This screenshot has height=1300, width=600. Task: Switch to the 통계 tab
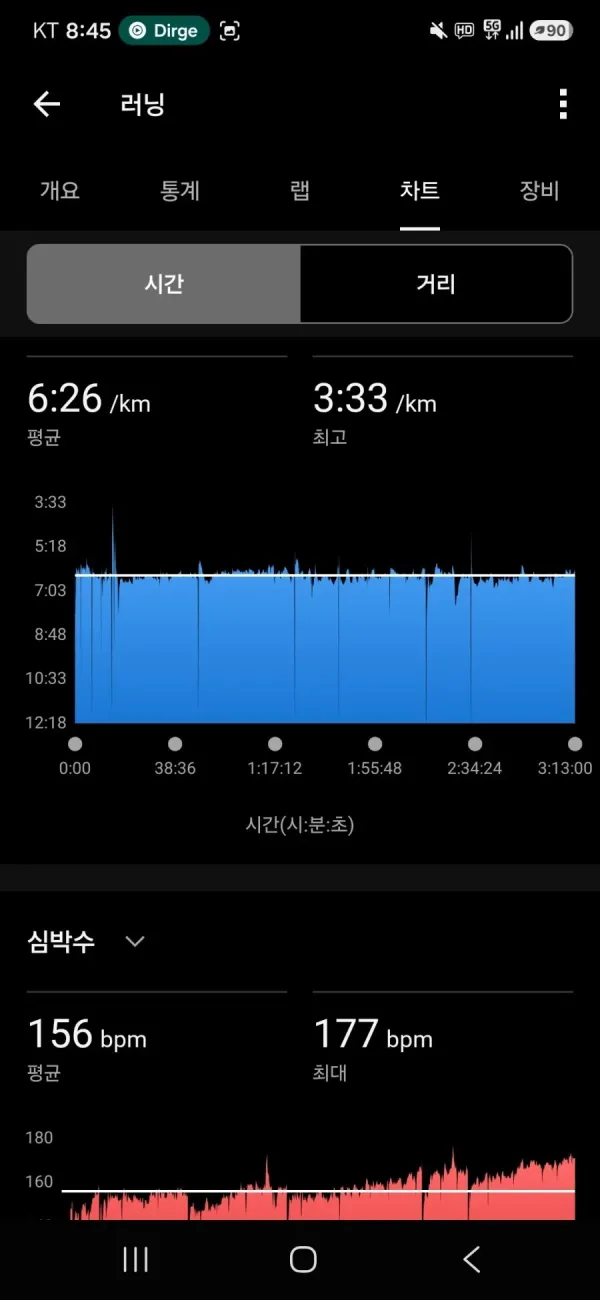(180, 190)
